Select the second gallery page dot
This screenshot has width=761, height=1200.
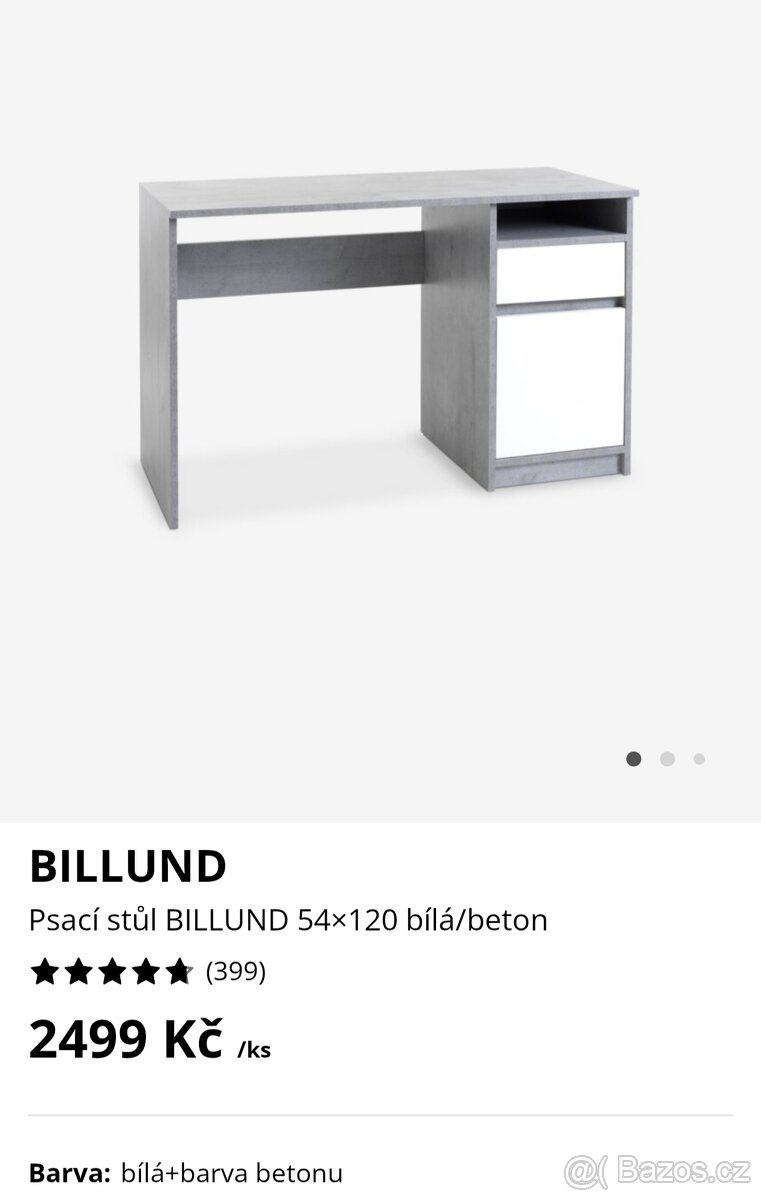point(667,759)
